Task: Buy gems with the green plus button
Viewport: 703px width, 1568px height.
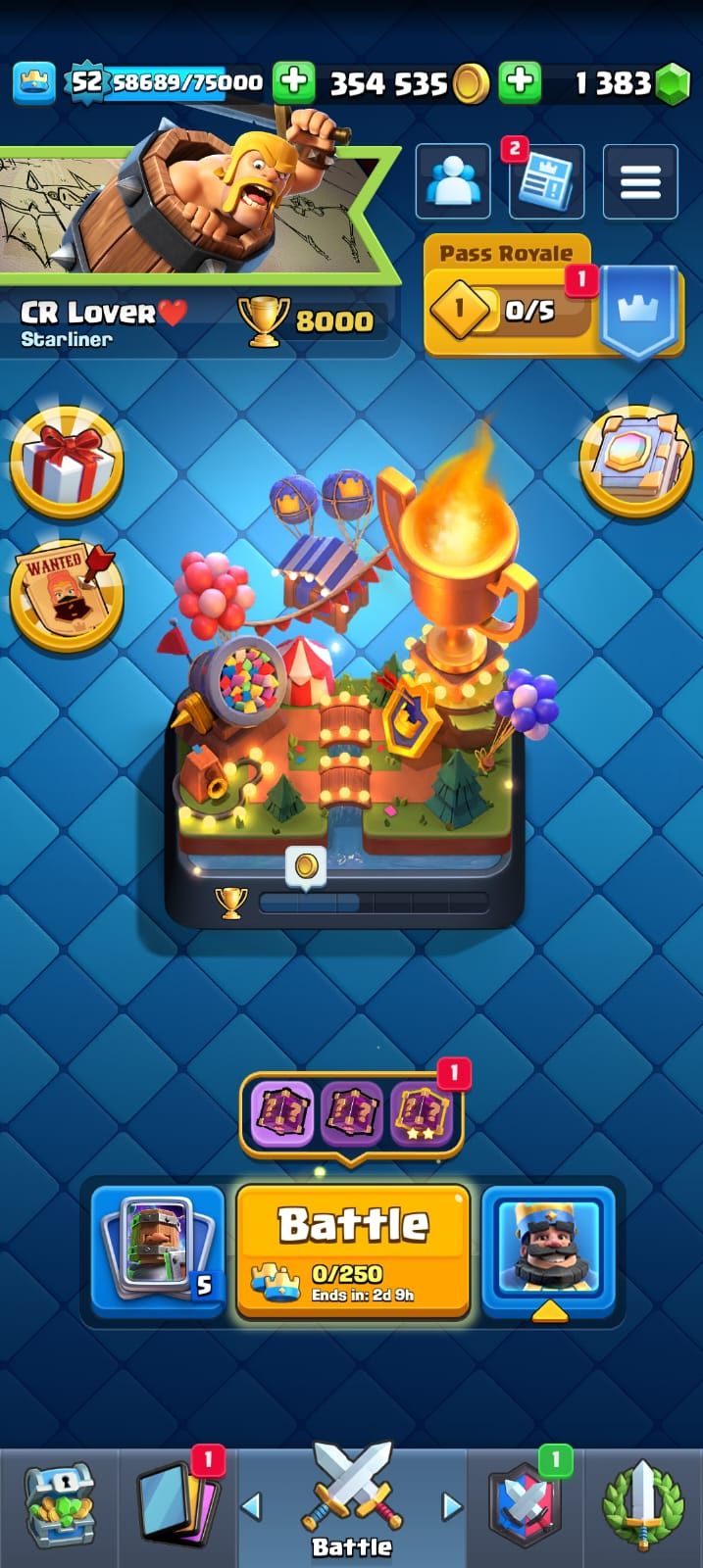Action: click(x=521, y=82)
